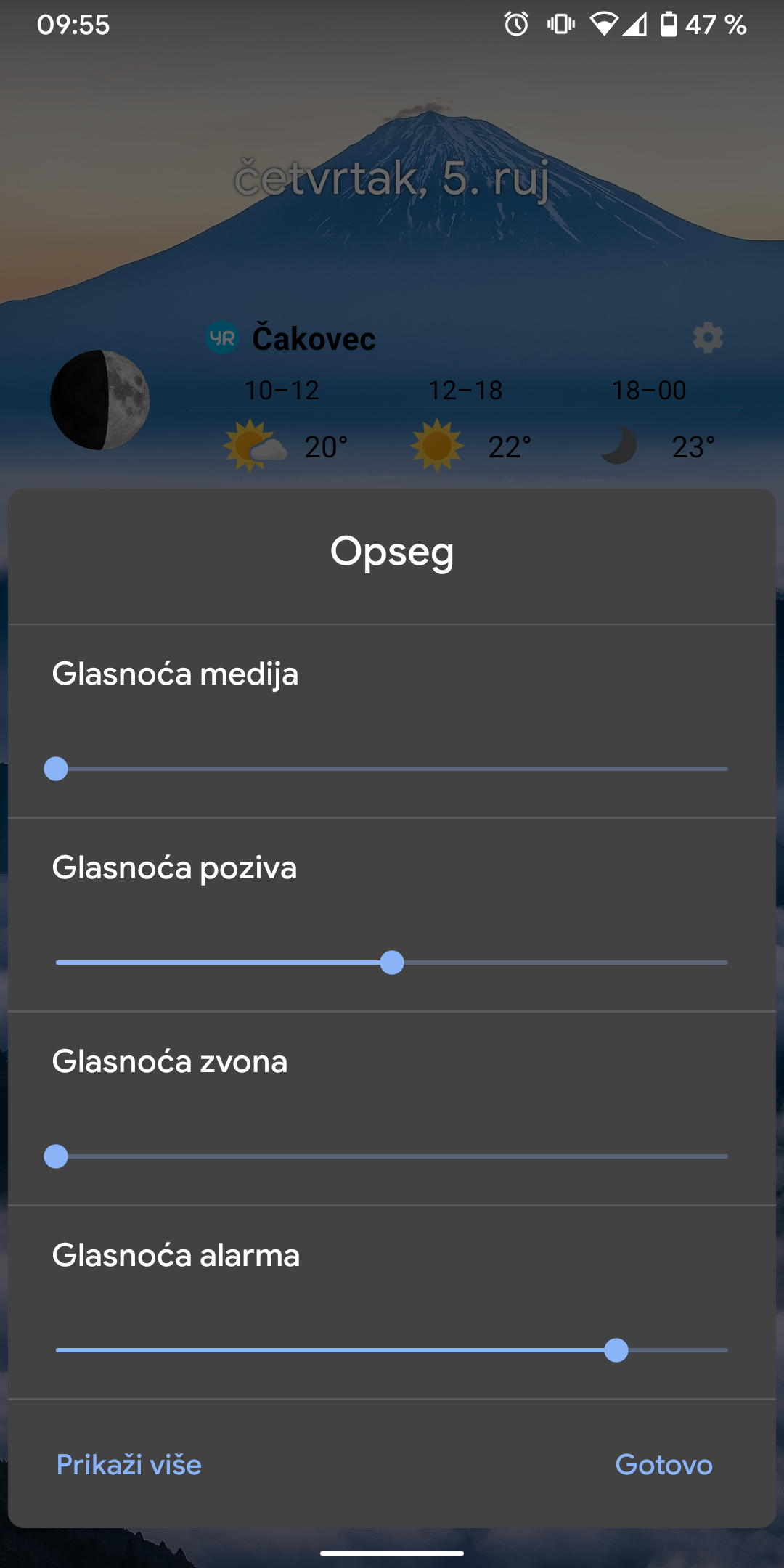Tap the Glasnoća medija volume slider
This screenshot has height=1568, width=784.
pyautogui.click(x=392, y=769)
